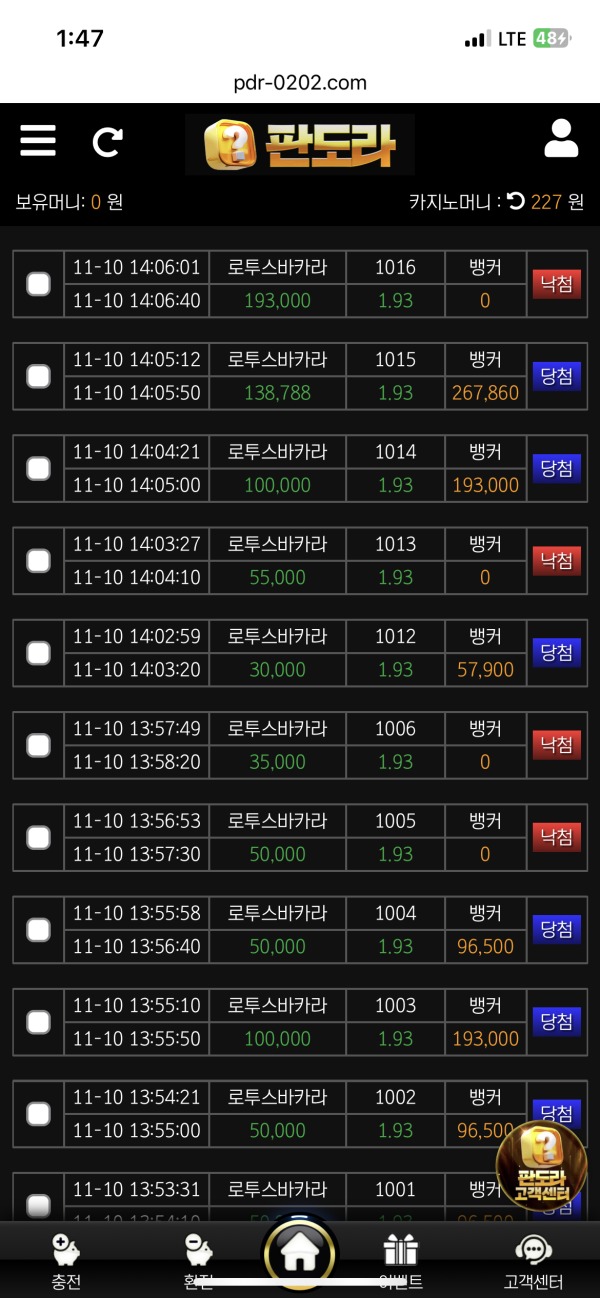This screenshot has width=600, height=1298.
Task: Mark the checkbox for round 1013
Action: tap(38, 561)
